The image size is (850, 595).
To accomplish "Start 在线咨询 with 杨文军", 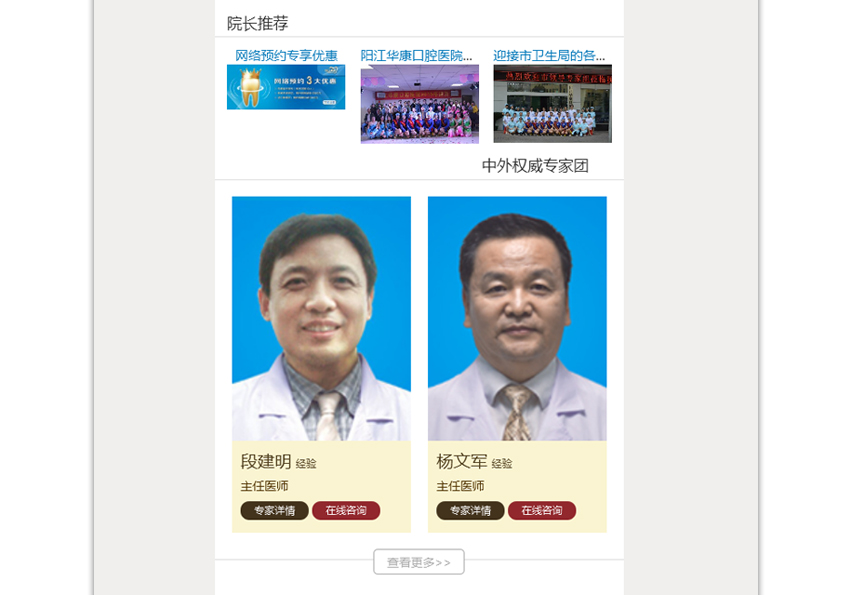I will pos(542,510).
